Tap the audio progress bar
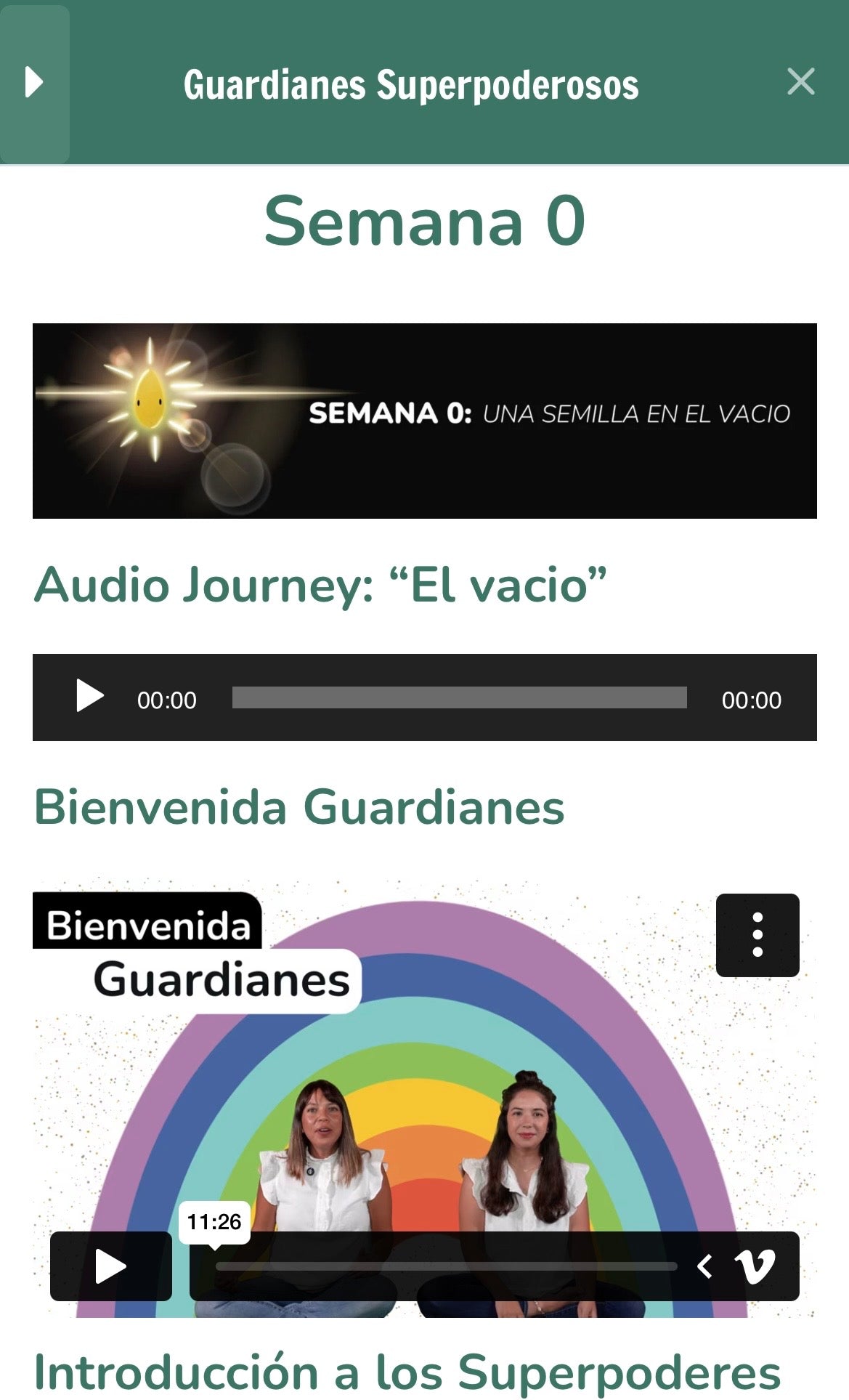 tap(459, 697)
